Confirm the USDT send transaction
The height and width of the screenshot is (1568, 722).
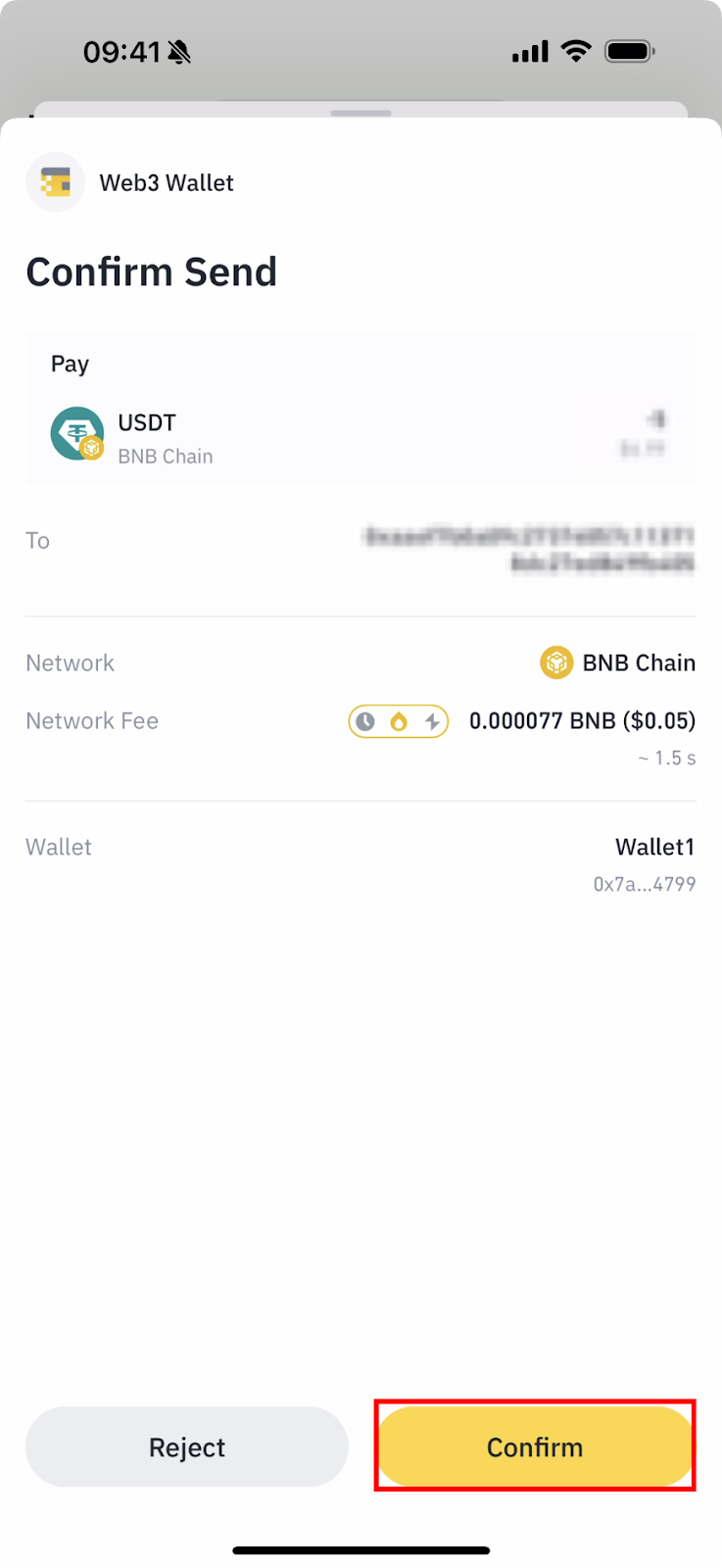click(535, 1446)
